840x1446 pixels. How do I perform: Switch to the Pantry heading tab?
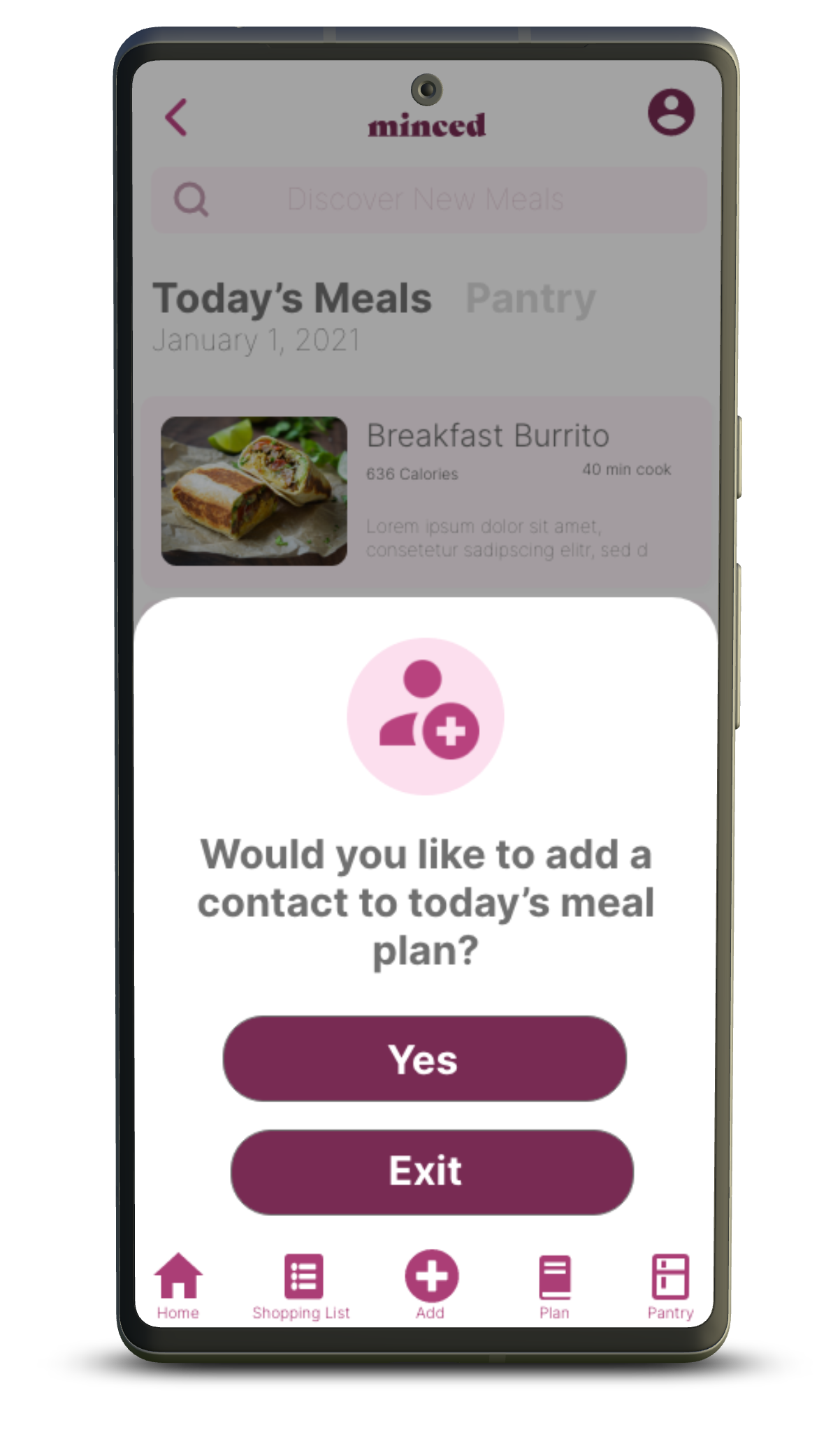[x=530, y=299]
